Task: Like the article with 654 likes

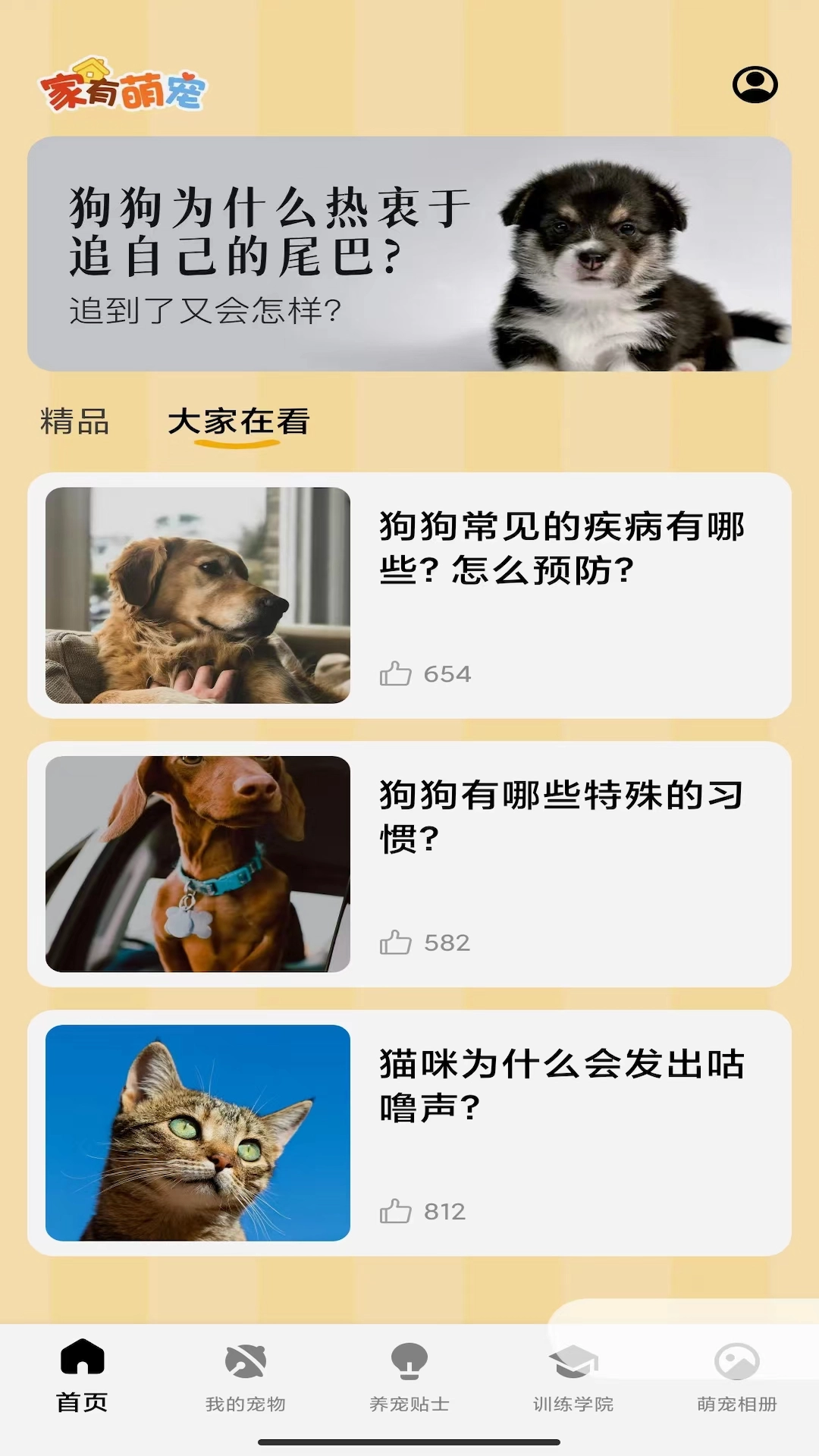Action: click(x=395, y=673)
